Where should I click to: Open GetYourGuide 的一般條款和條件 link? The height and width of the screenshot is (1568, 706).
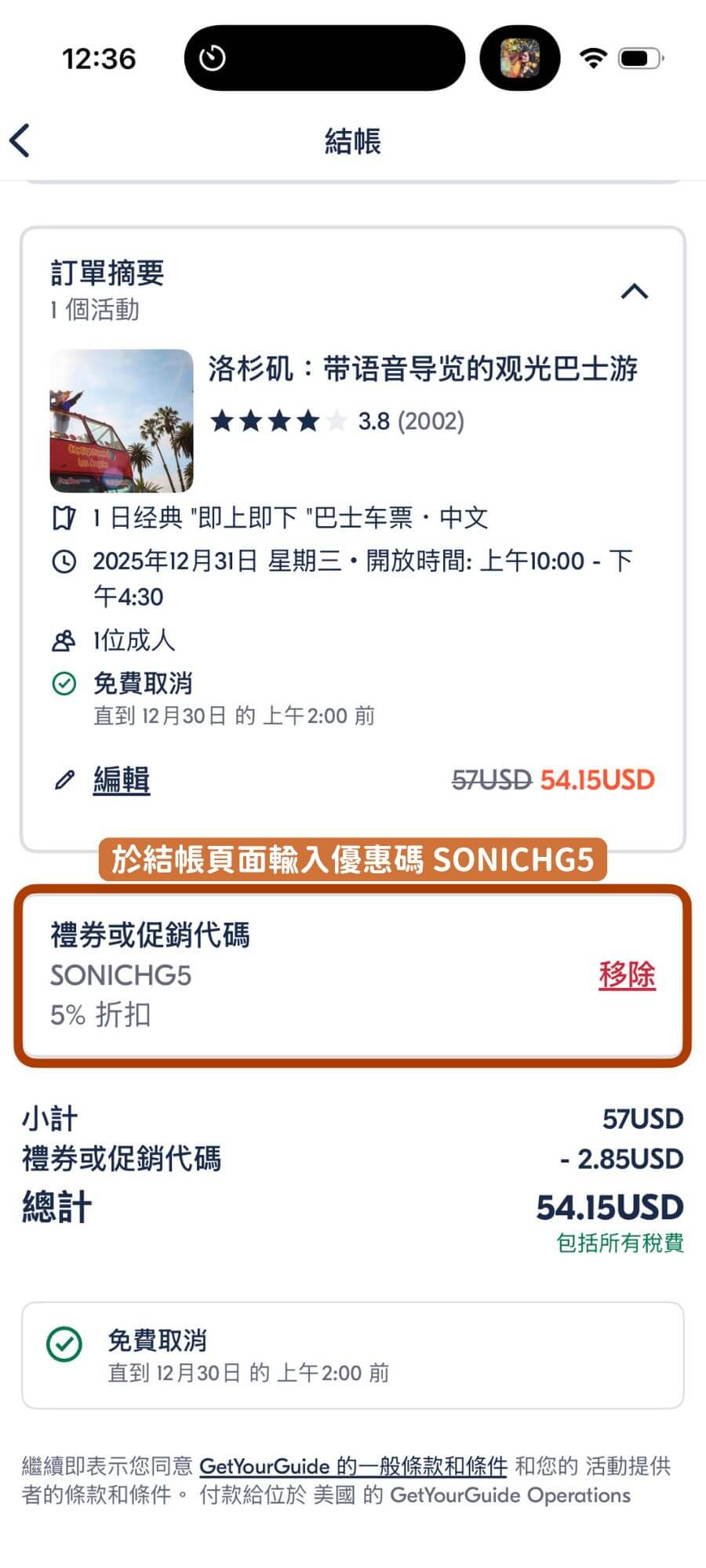(x=353, y=1466)
